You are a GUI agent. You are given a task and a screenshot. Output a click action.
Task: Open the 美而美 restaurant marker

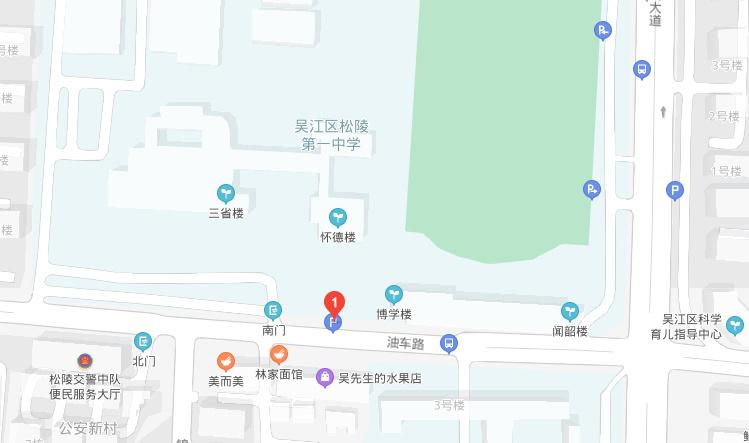pos(226,361)
